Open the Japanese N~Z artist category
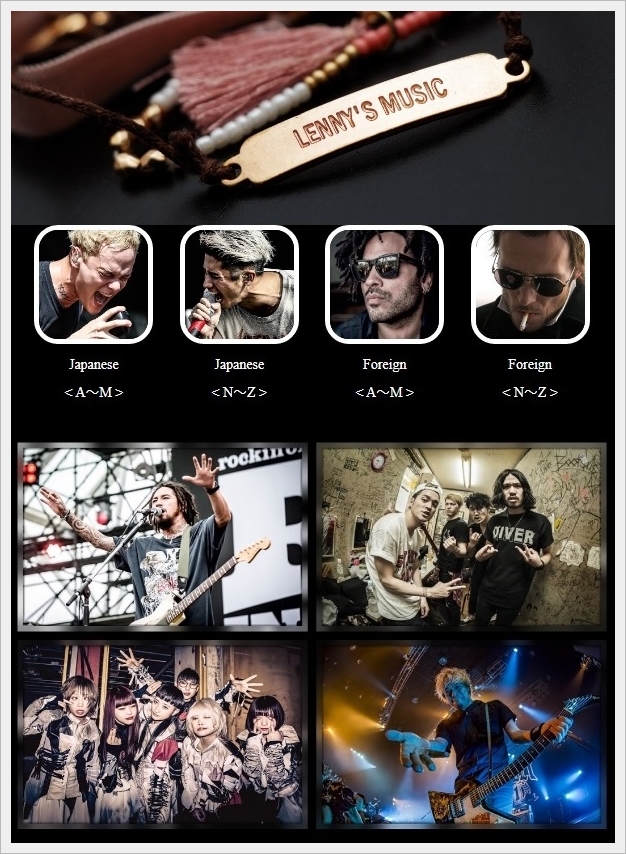Viewport: 626px width, 854px height. [x=239, y=284]
